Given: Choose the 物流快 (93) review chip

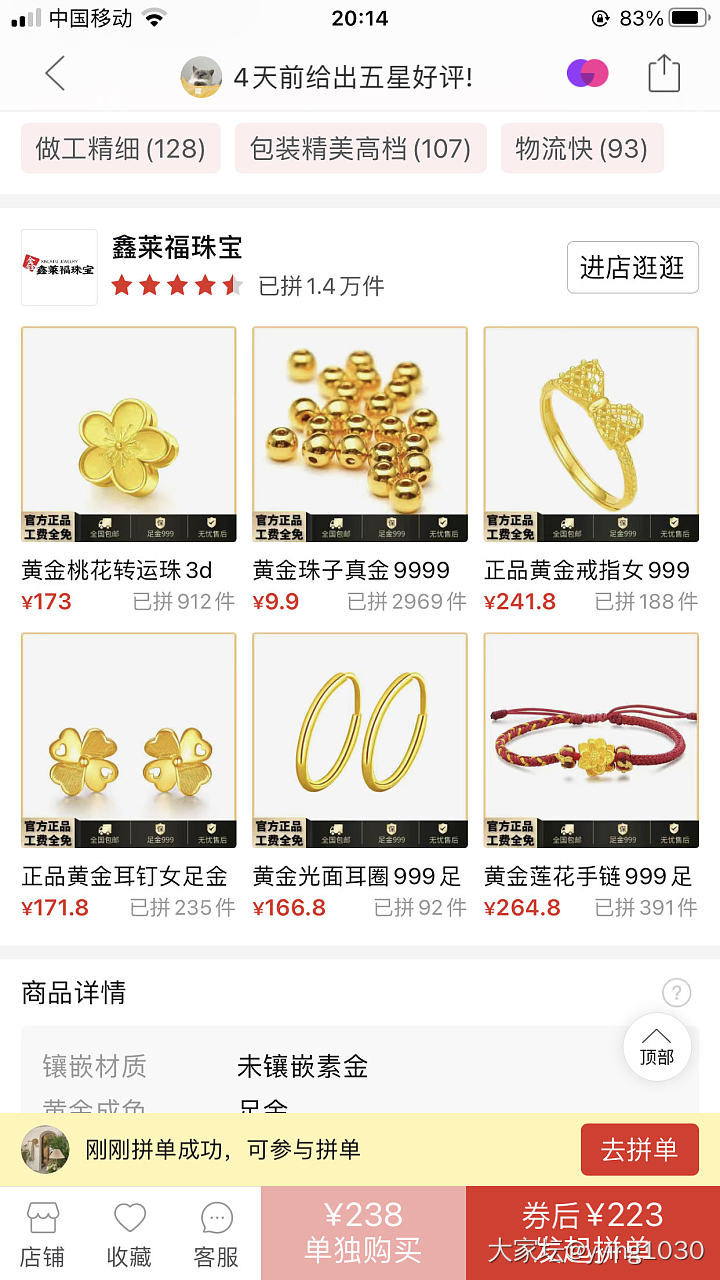Looking at the screenshot, I should pos(581,149).
